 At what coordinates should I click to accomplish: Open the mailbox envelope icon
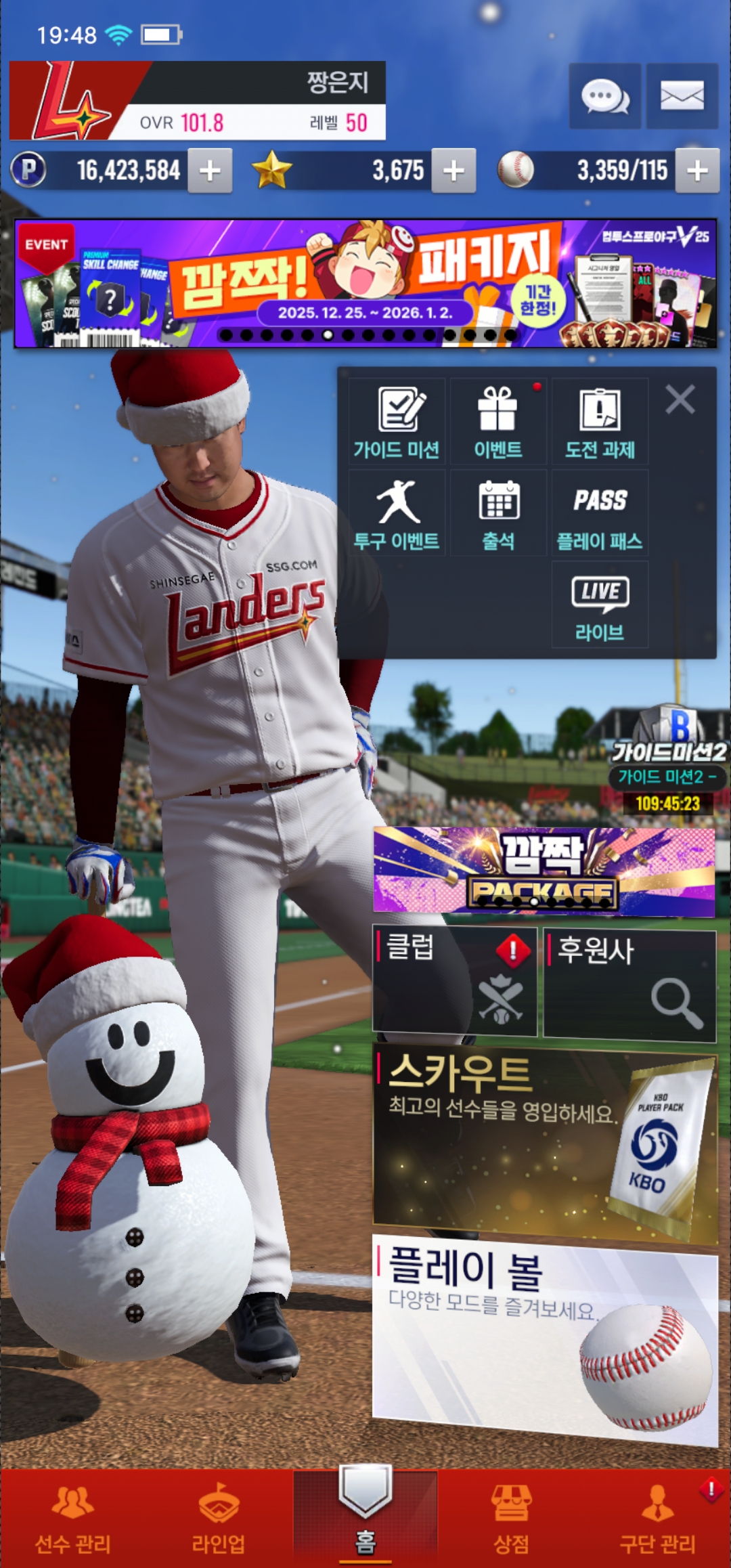[682, 96]
